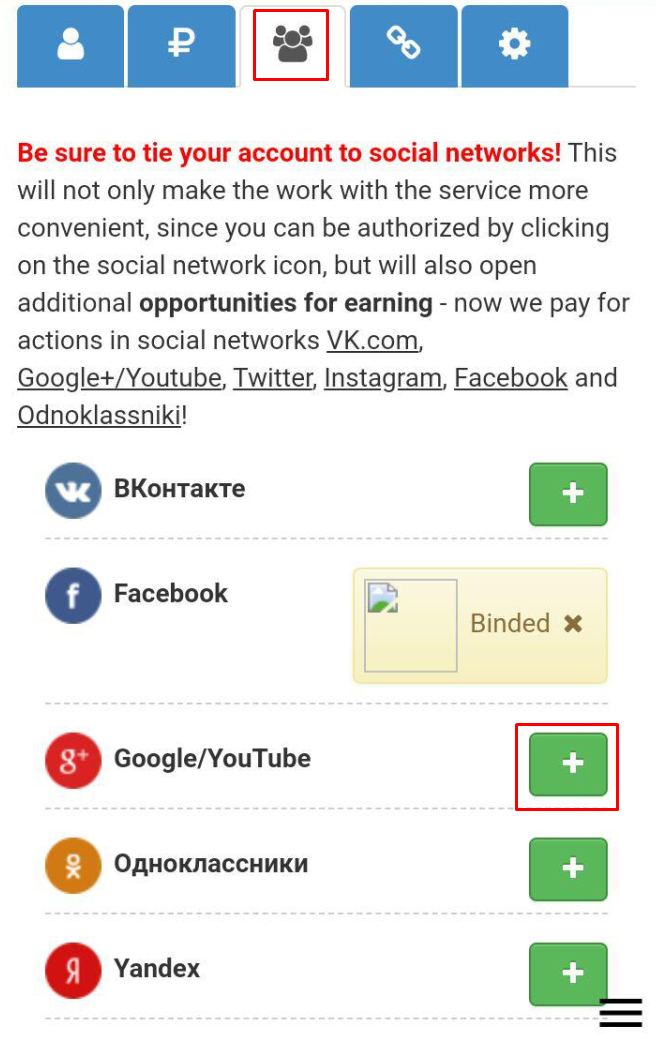Open the gear settings tab
Screen dimensions: 656x1039
[x=514, y=45]
